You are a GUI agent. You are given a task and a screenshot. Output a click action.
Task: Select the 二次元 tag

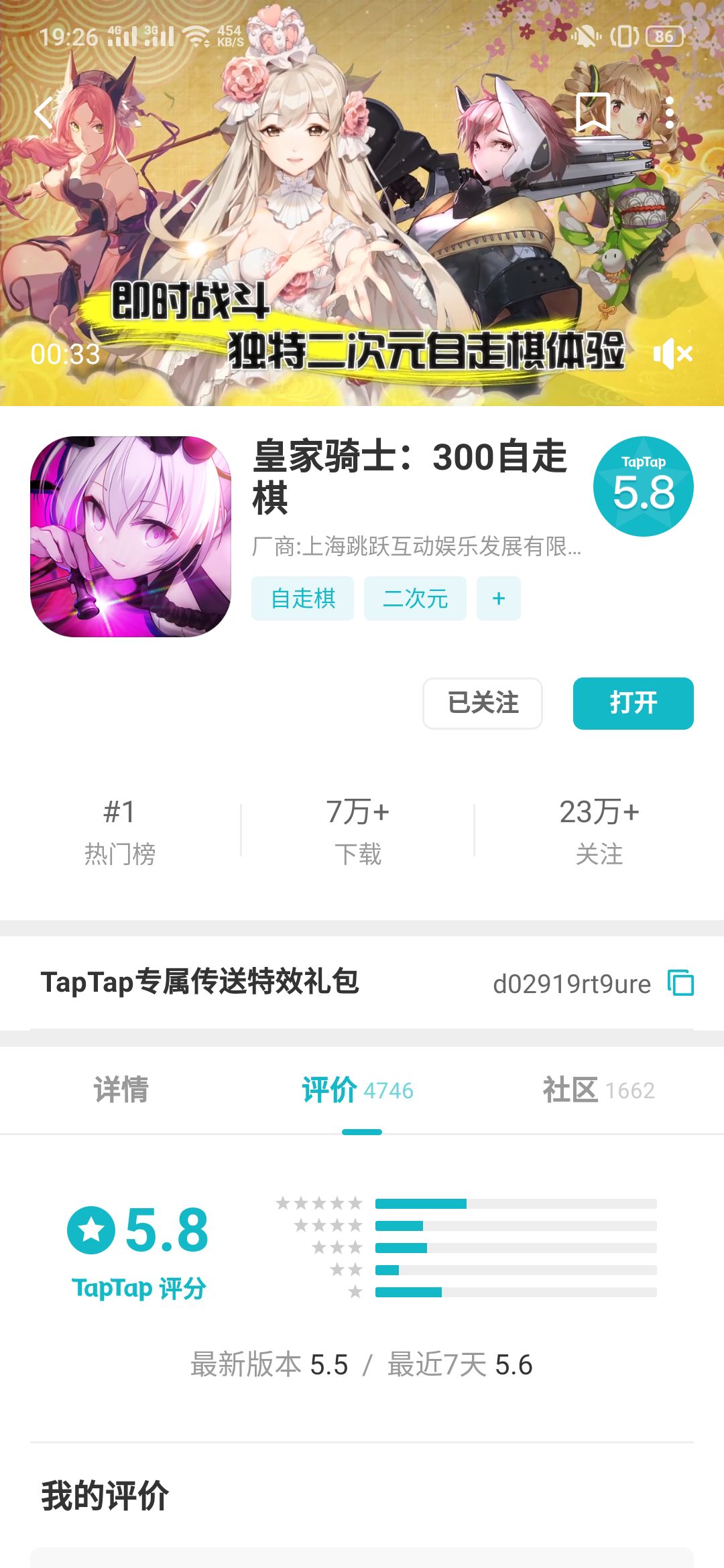(416, 598)
